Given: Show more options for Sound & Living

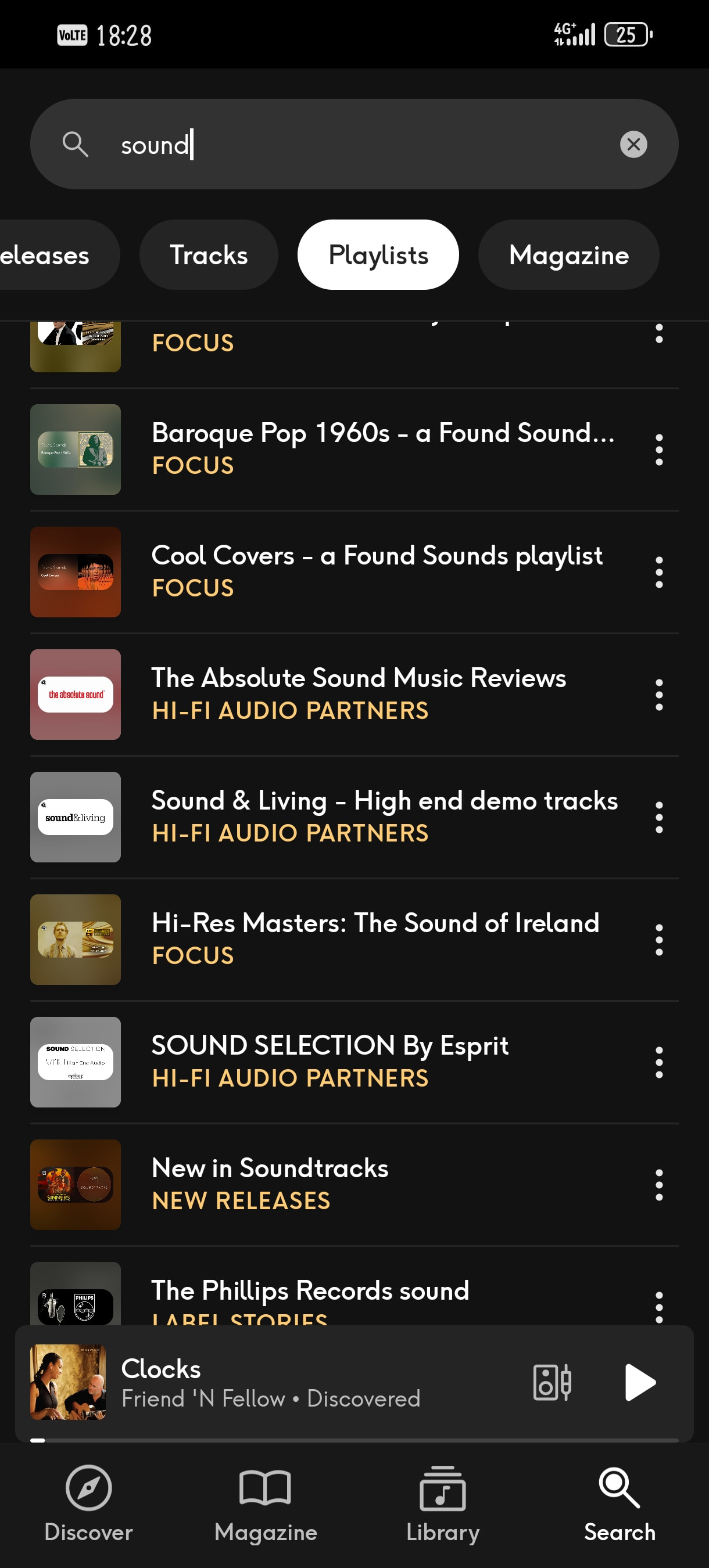Looking at the screenshot, I should [658, 817].
